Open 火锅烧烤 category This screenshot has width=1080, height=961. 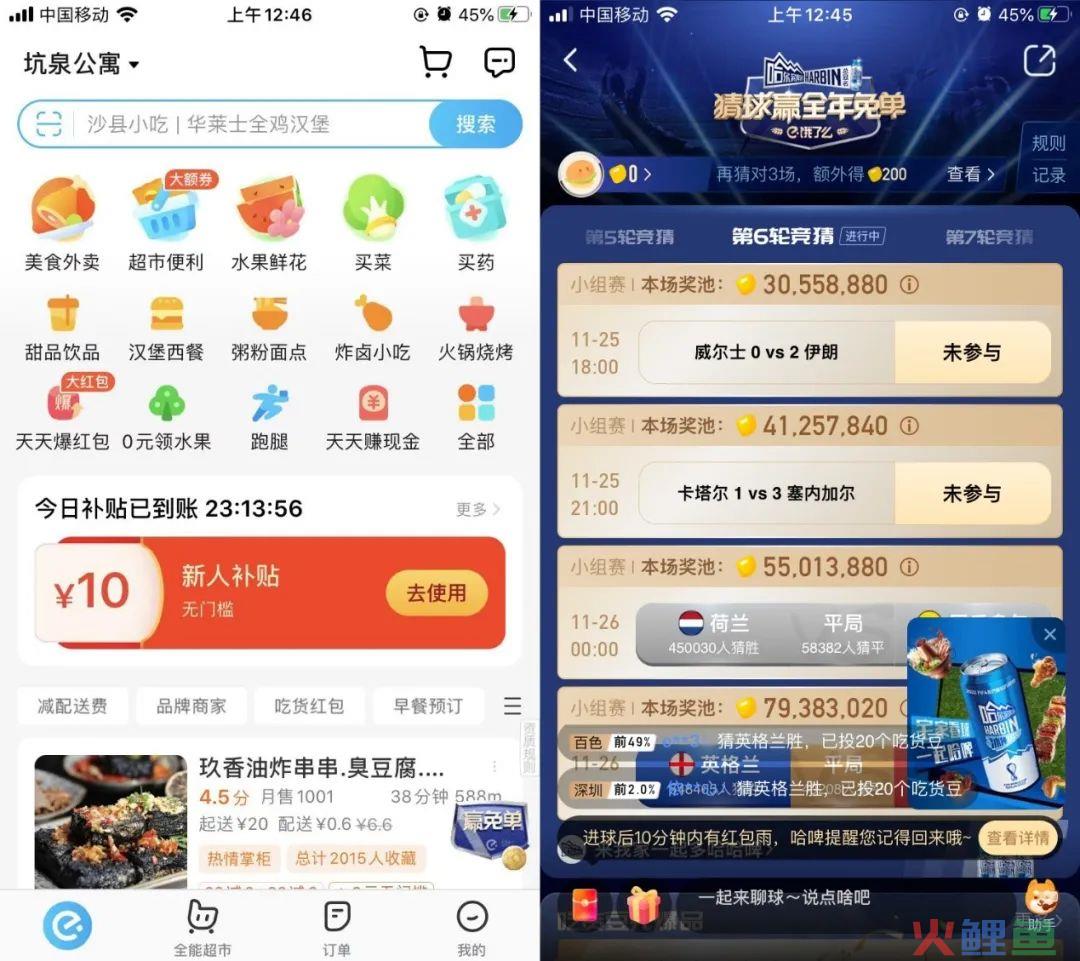click(x=476, y=326)
